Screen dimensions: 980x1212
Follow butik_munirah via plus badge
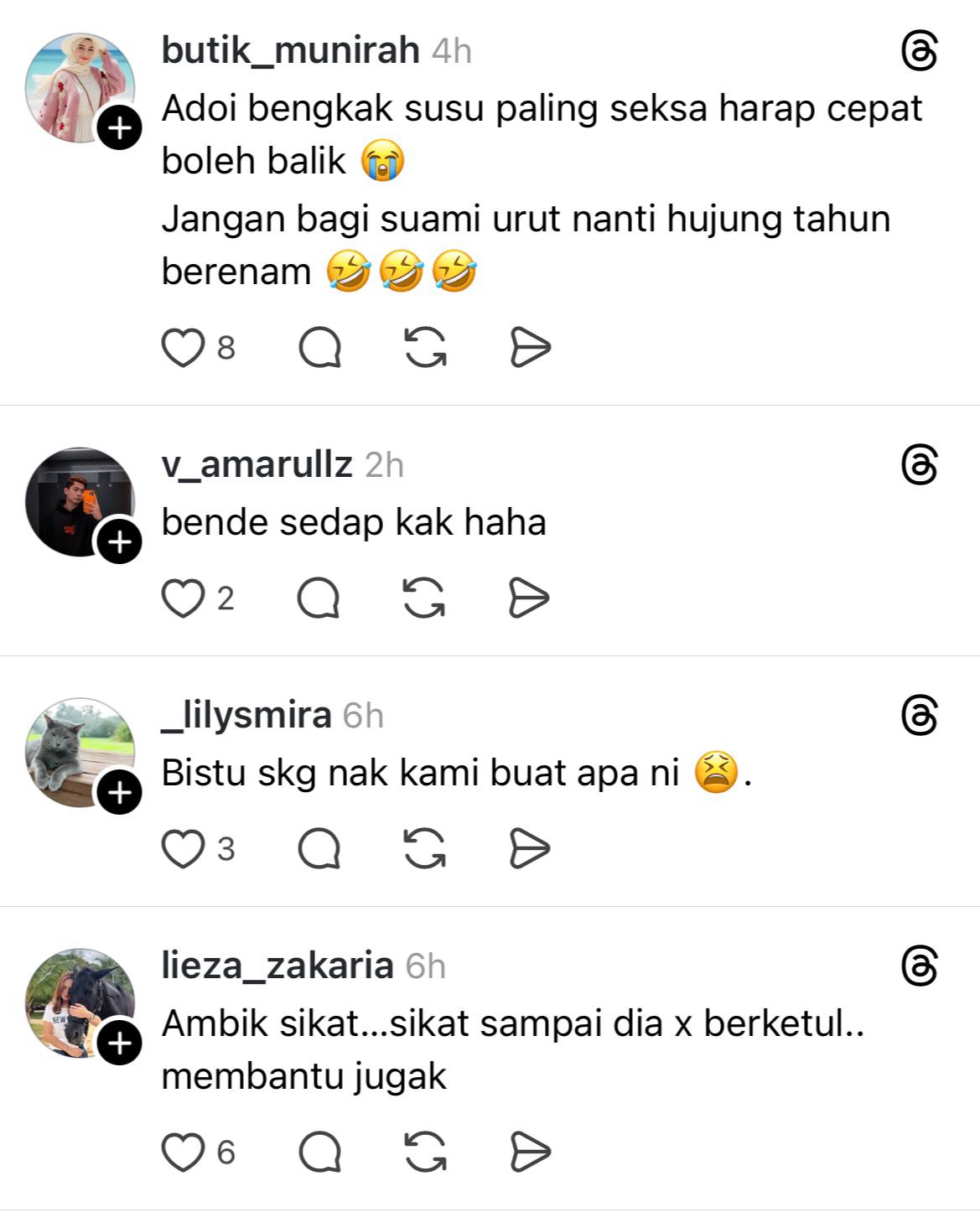(120, 128)
